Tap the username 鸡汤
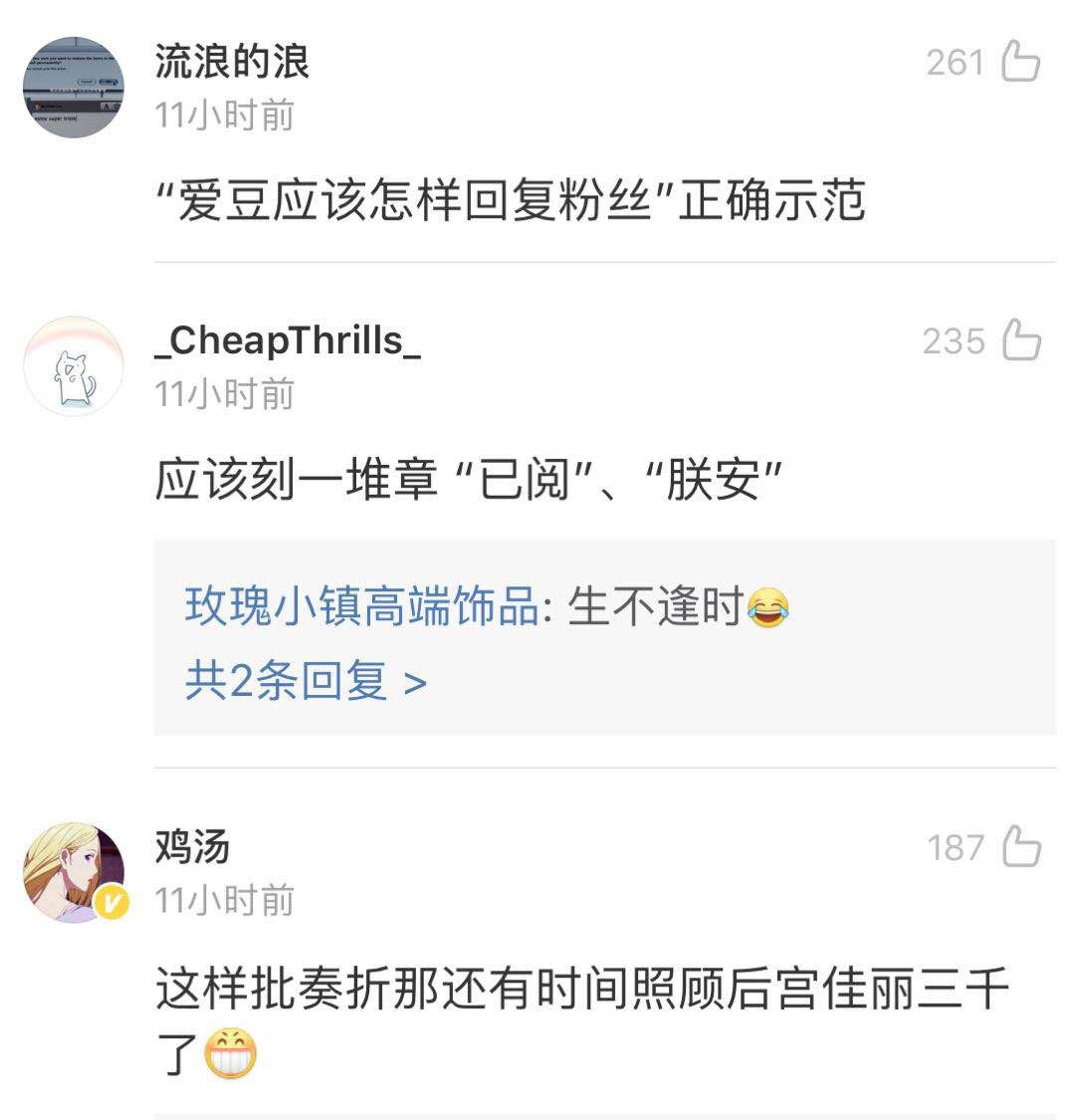This screenshot has width=1074, height=1120. point(192,847)
